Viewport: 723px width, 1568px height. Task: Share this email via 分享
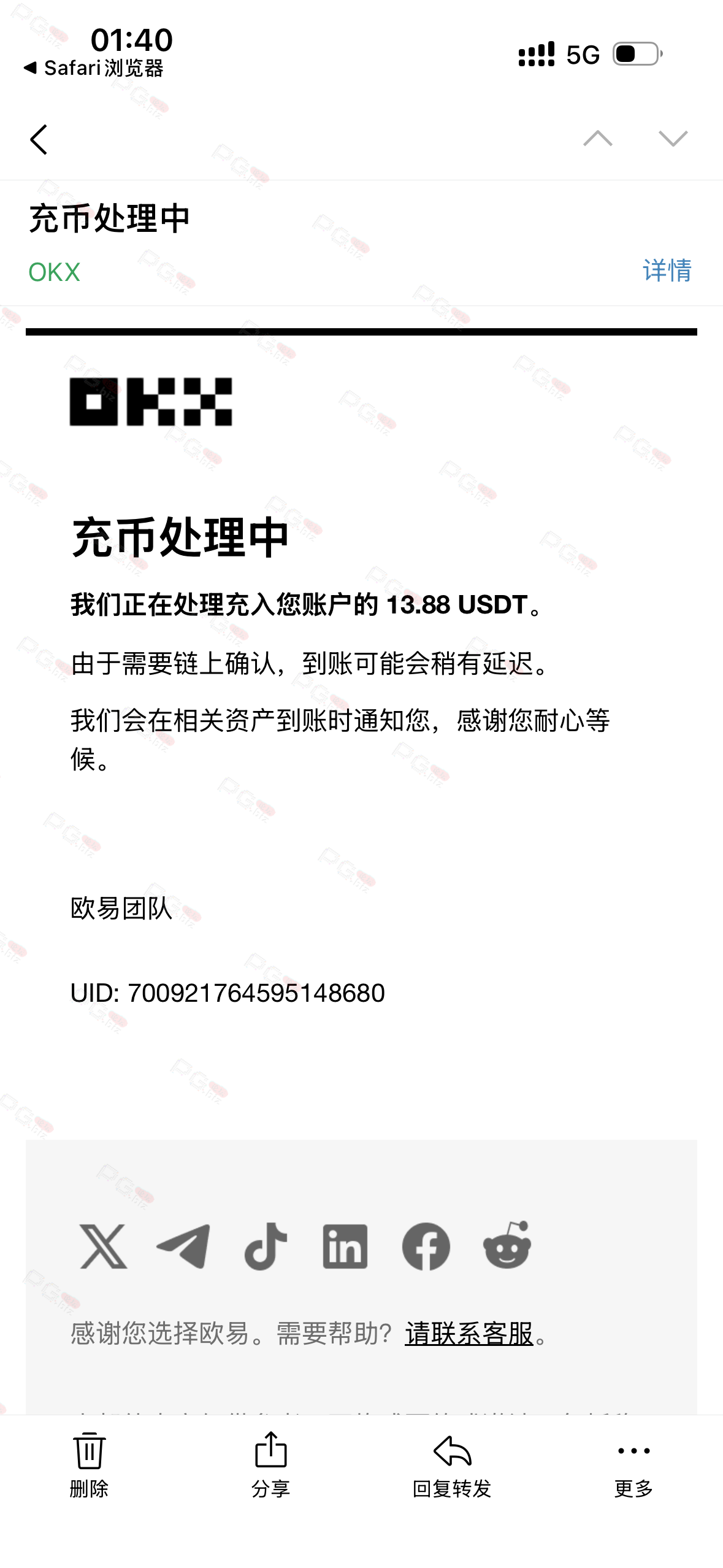pos(270,1464)
